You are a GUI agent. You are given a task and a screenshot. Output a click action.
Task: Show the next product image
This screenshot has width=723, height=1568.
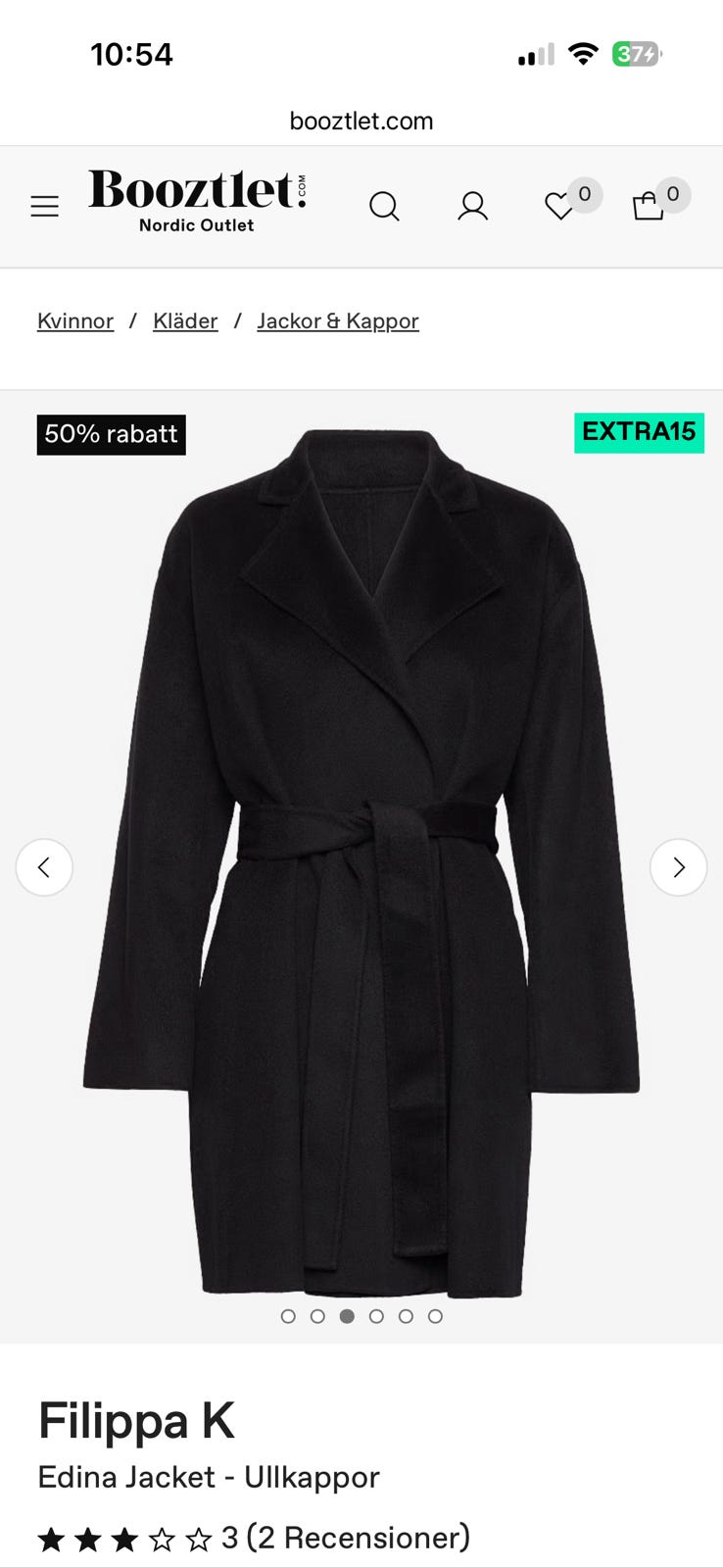pos(678,867)
